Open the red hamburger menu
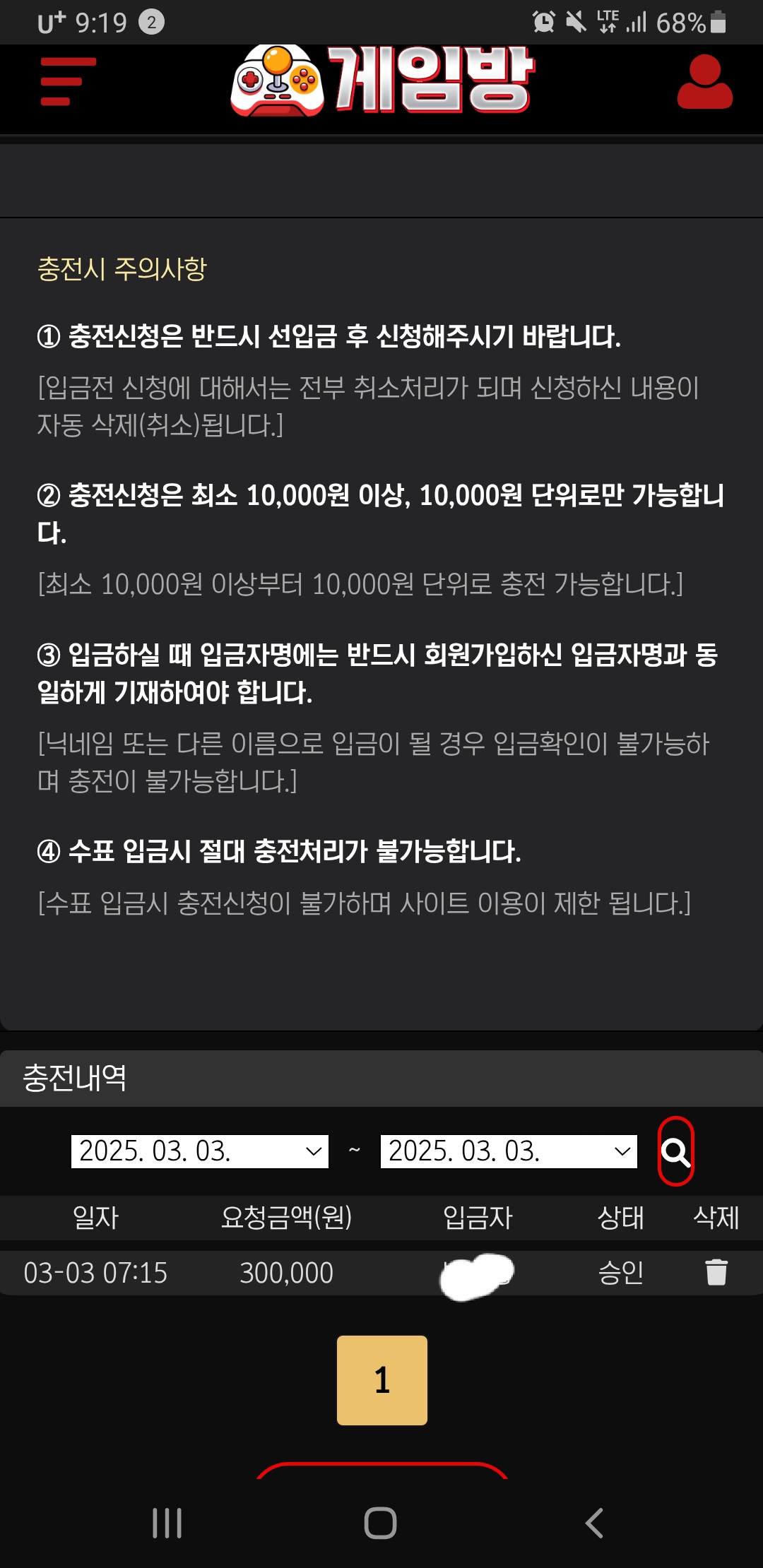Image resolution: width=763 pixels, height=1568 pixels. click(68, 82)
